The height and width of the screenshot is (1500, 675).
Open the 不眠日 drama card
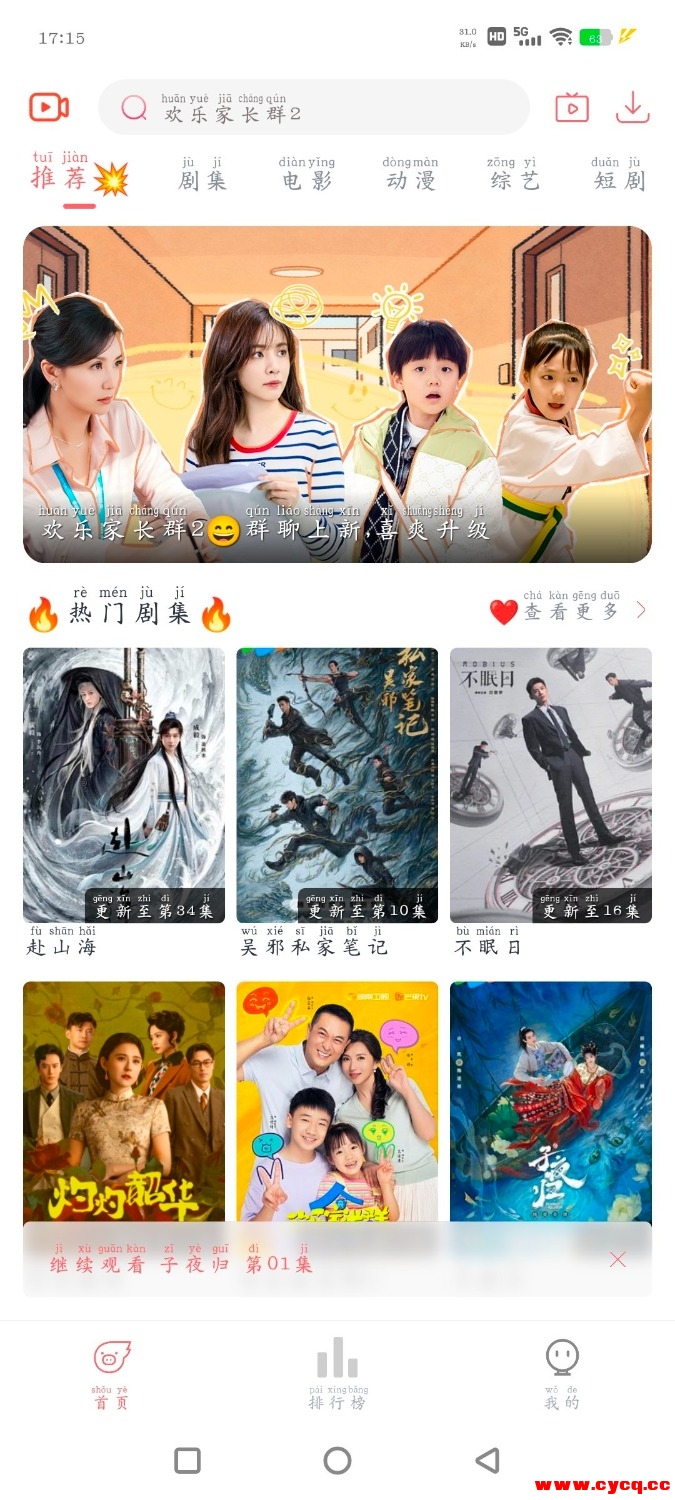pyautogui.click(x=551, y=785)
